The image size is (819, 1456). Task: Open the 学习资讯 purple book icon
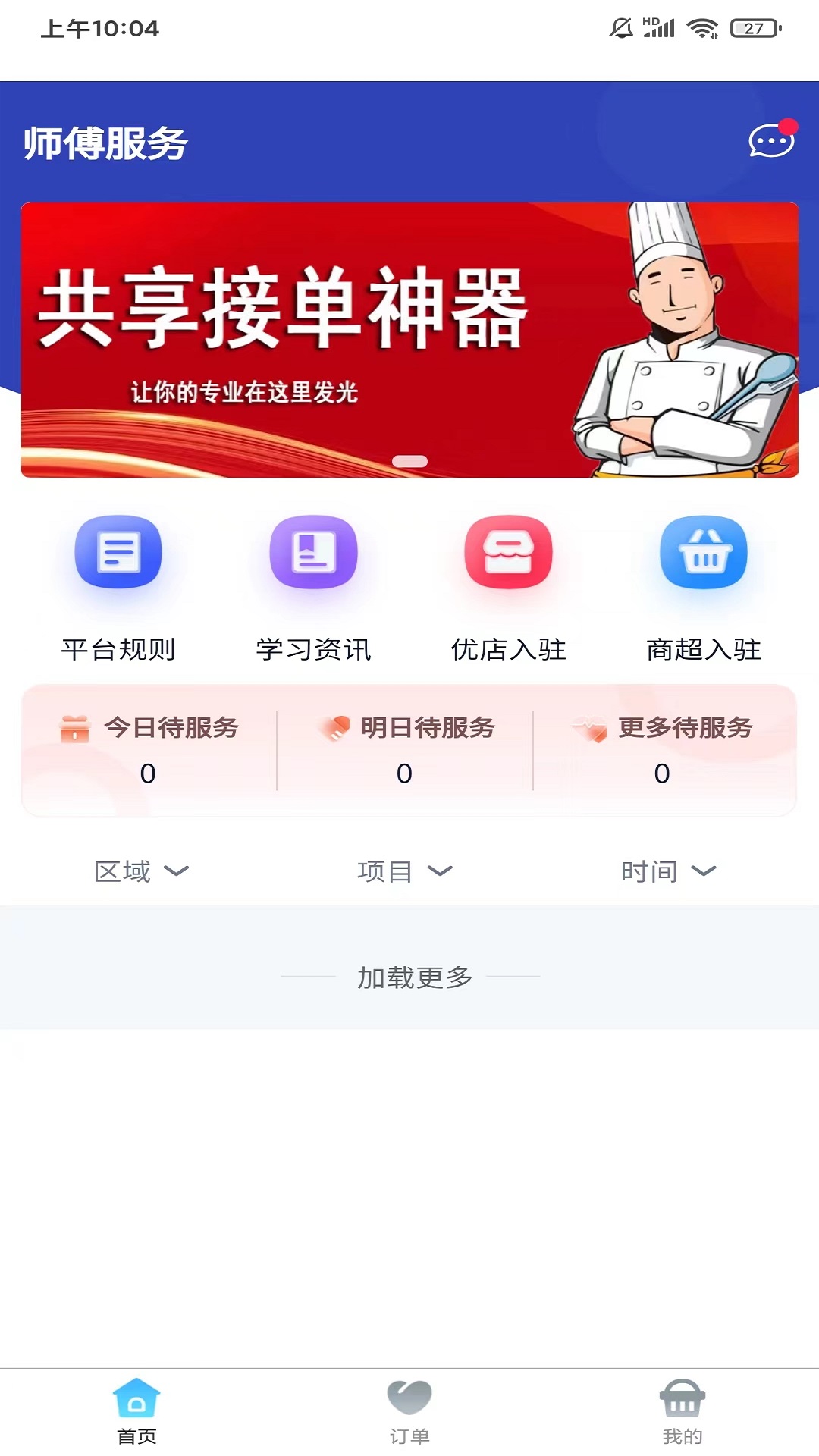tap(315, 554)
